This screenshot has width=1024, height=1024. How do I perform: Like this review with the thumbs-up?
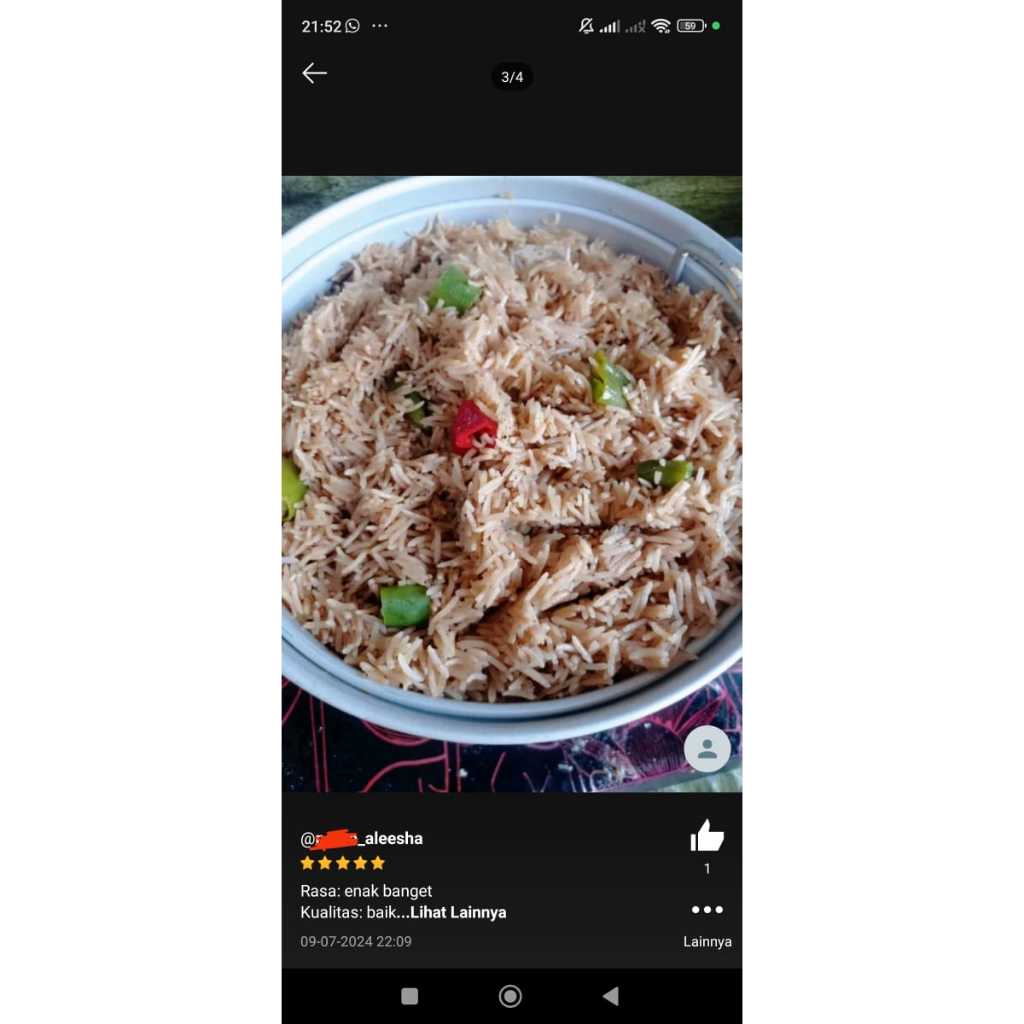707,836
